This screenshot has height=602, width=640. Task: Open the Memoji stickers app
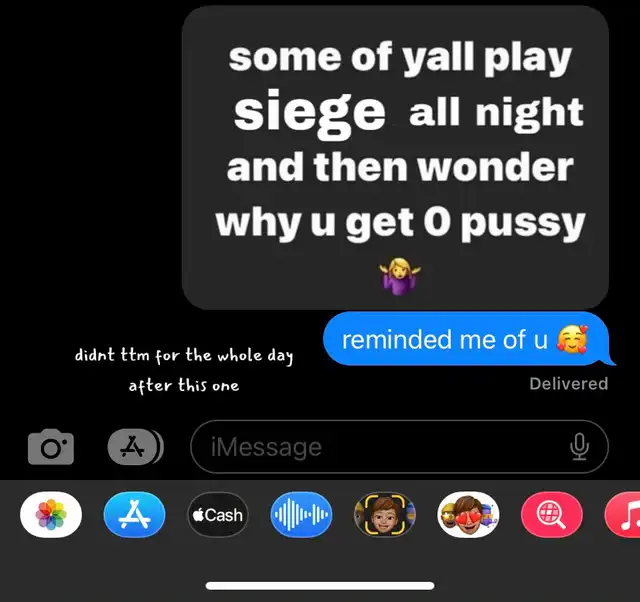pyautogui.click(x=468, y=515)
